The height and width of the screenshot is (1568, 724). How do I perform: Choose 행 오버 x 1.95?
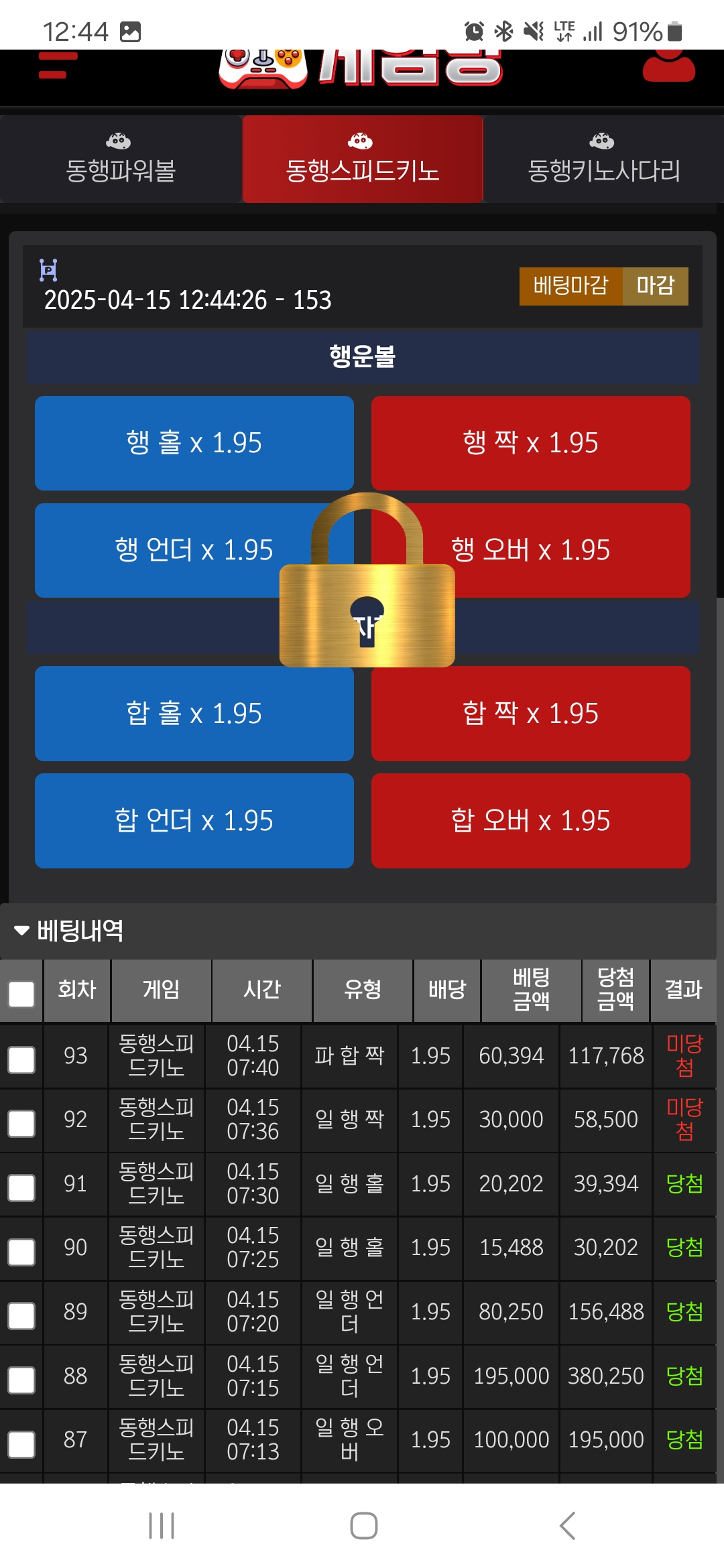click(570, 550)
